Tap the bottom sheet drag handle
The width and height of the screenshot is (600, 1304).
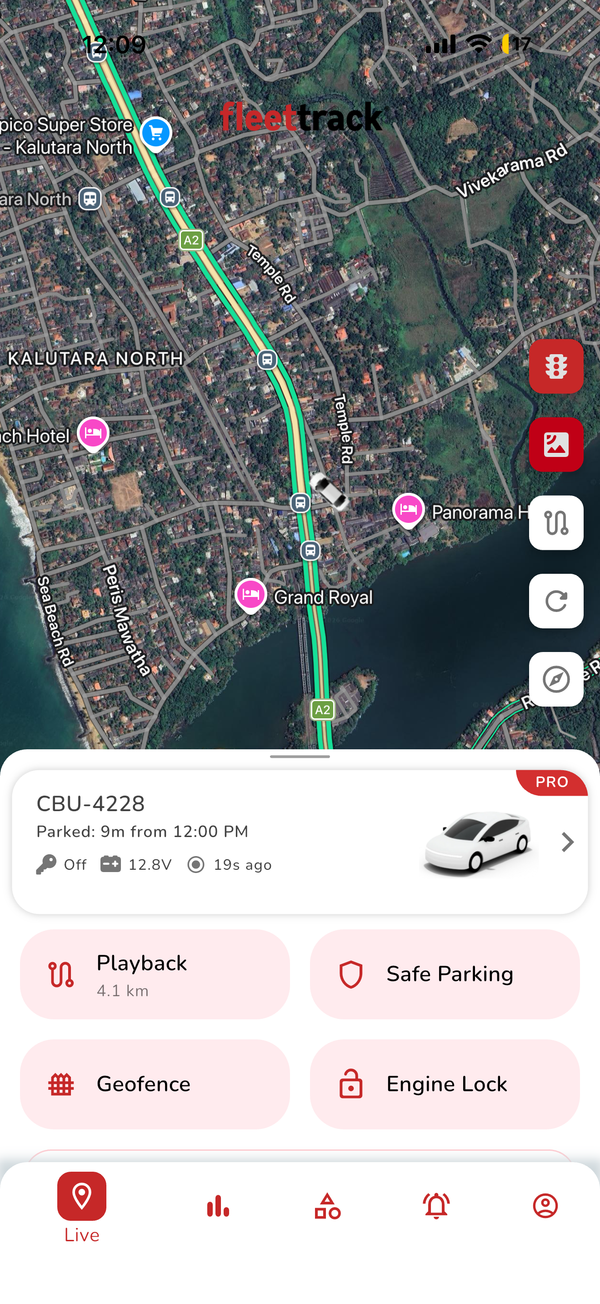click(x=300, y=757)
